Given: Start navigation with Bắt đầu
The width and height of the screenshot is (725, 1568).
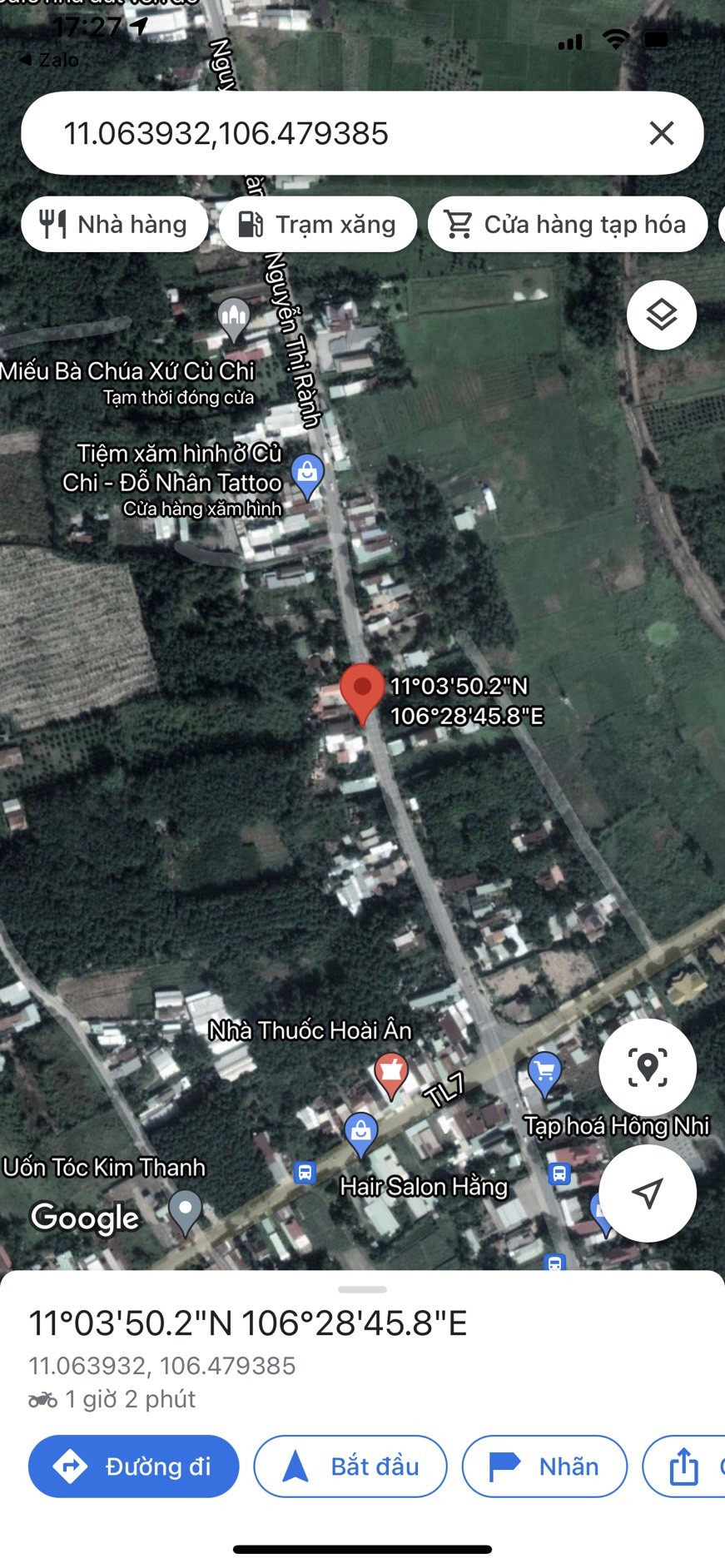Looking at the screenshot, I should click(350, 1466).
